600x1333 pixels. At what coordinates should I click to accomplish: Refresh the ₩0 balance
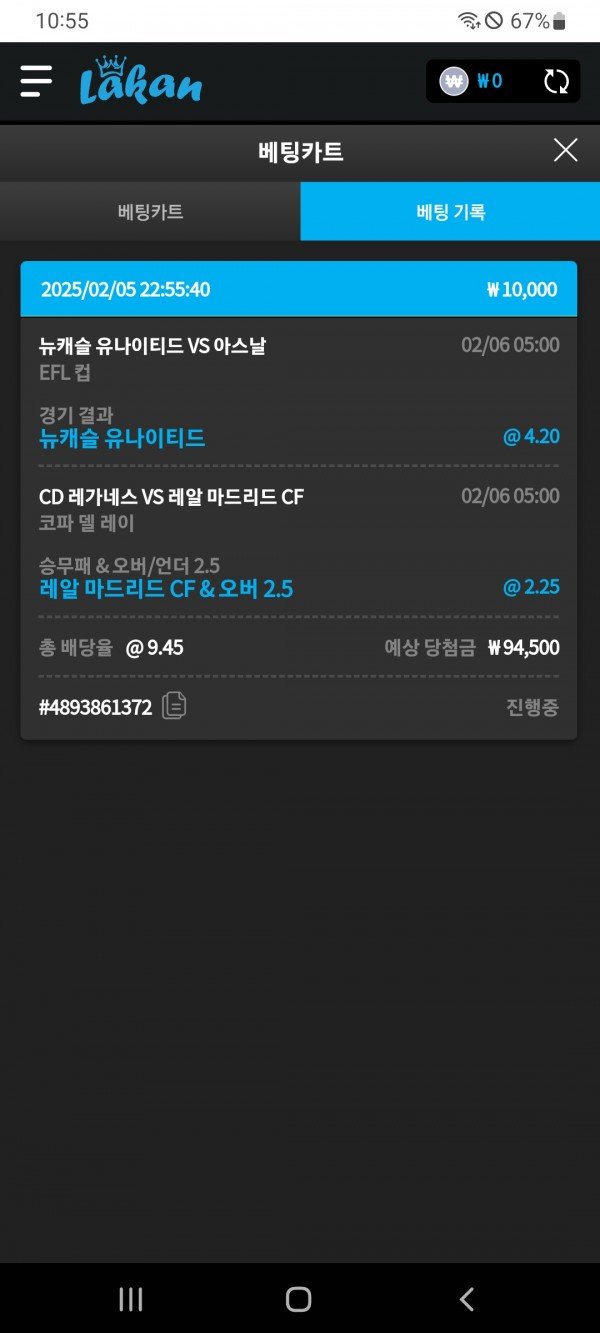tap(556, 81)
